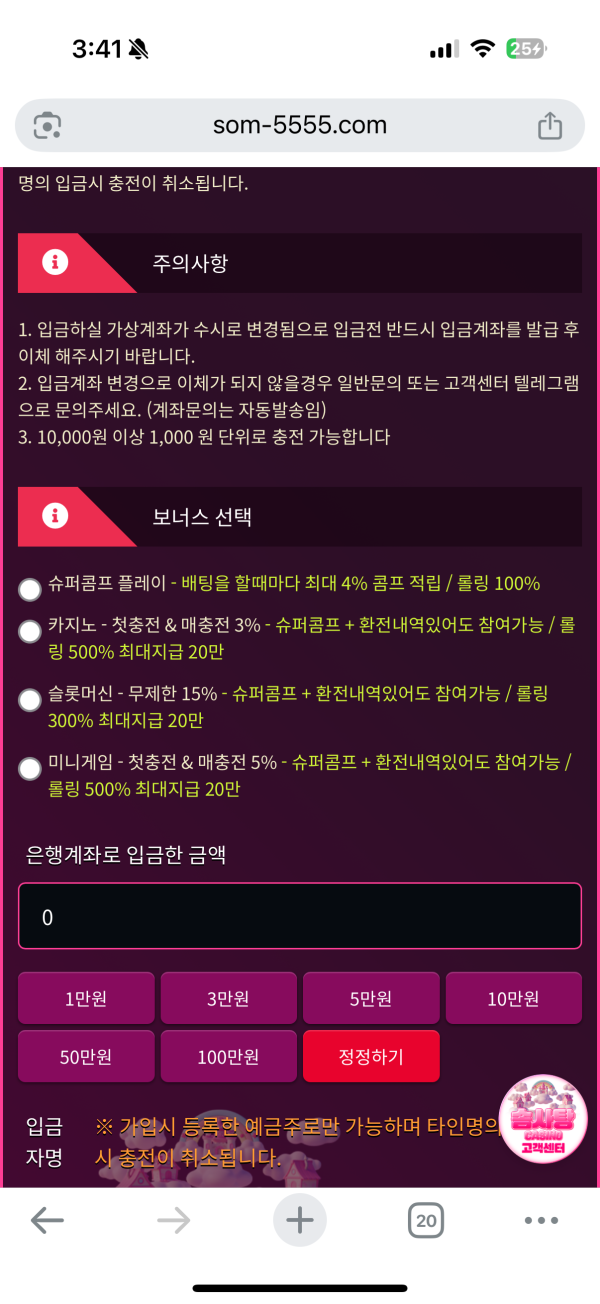
Task: Reset the amount with 정정하기
Action: pyautogui.click(x=371, y=1056)
